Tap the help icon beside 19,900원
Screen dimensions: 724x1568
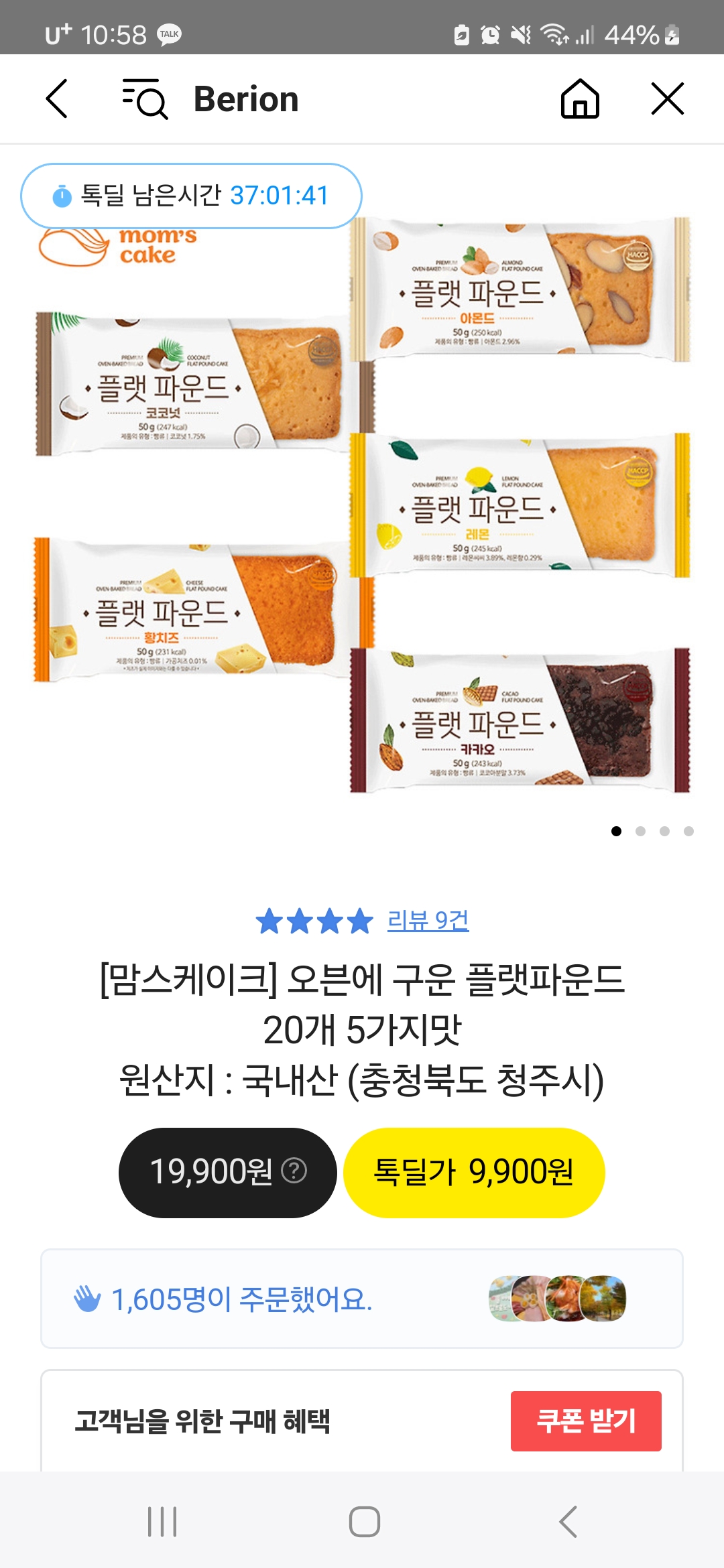pyautogui.click(x=294, y=1171)
